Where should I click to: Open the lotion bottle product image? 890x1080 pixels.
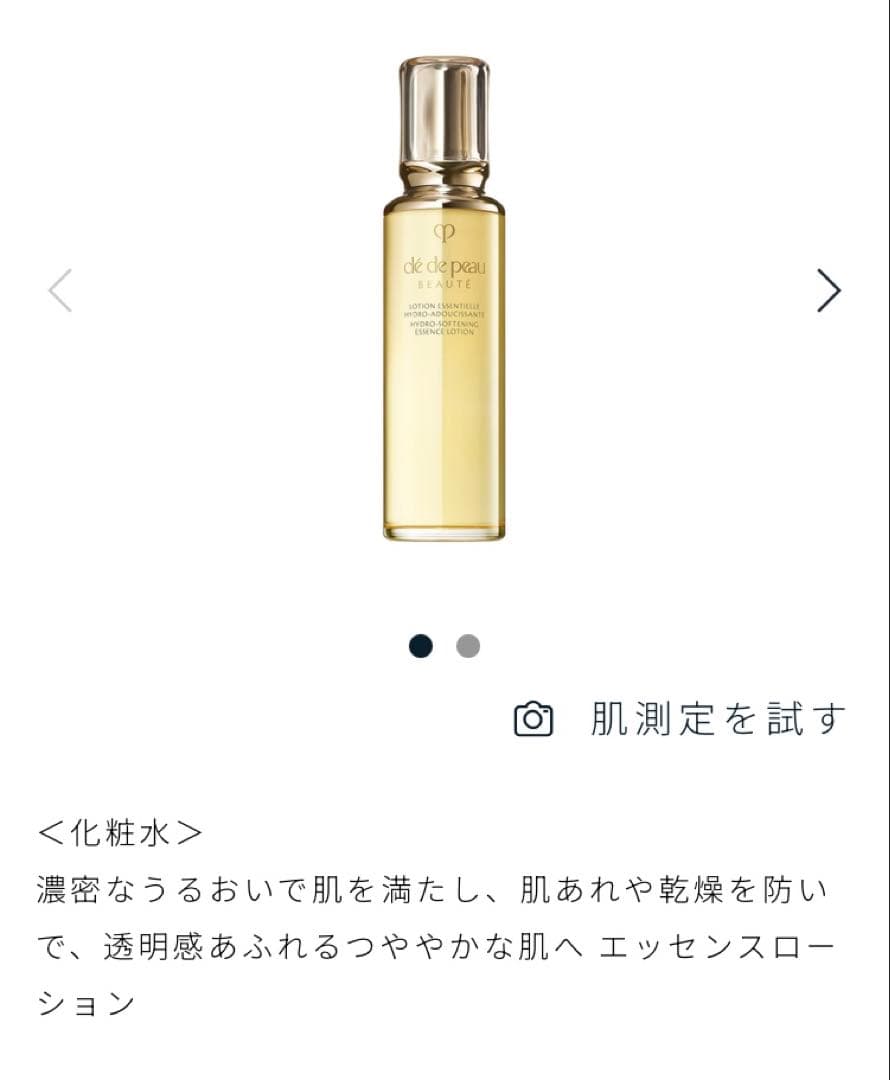point(443,300)
